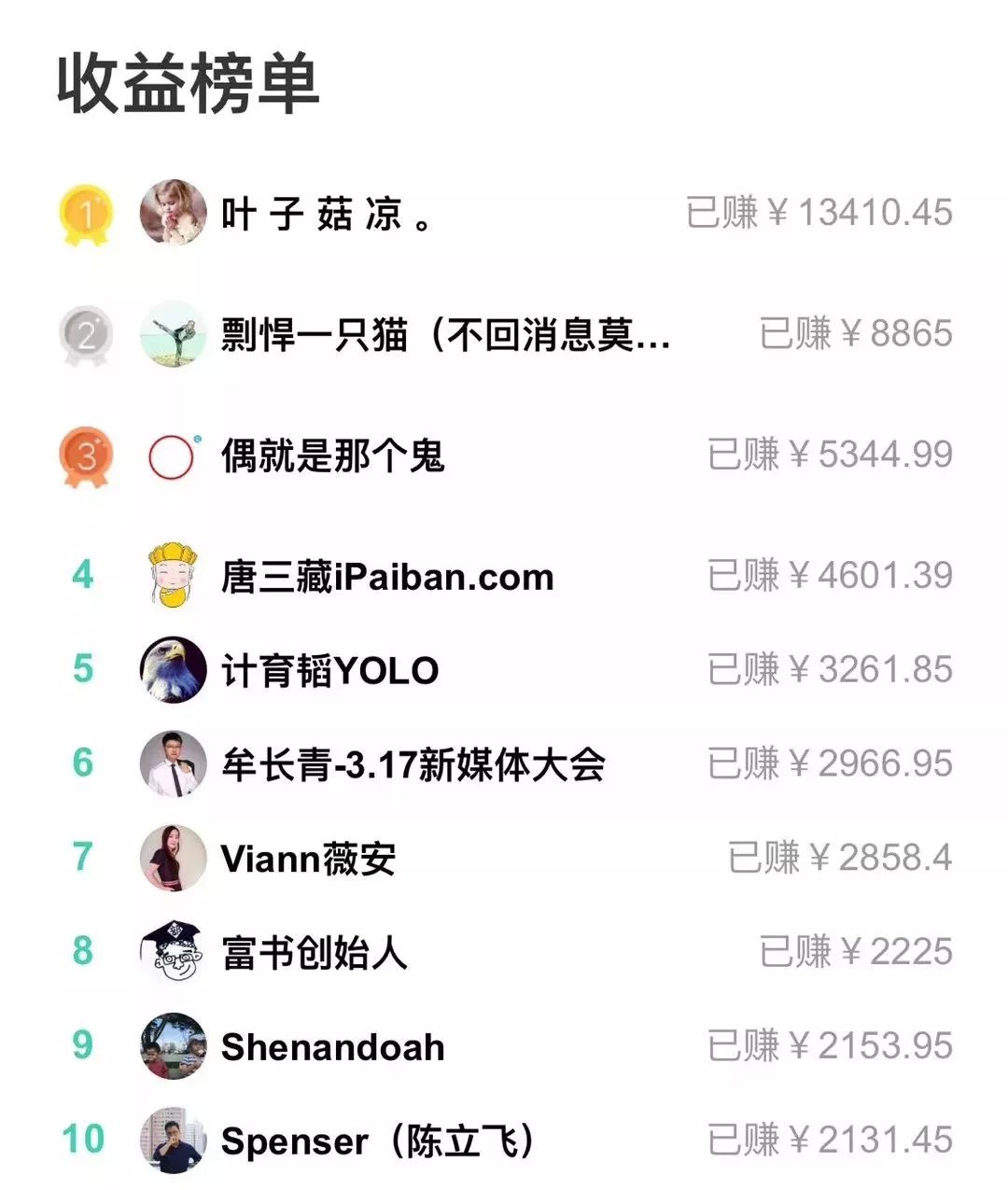Select the 富书创始人 row
This screenshot has width=1008, height=1190.
(x=314, y=952)
